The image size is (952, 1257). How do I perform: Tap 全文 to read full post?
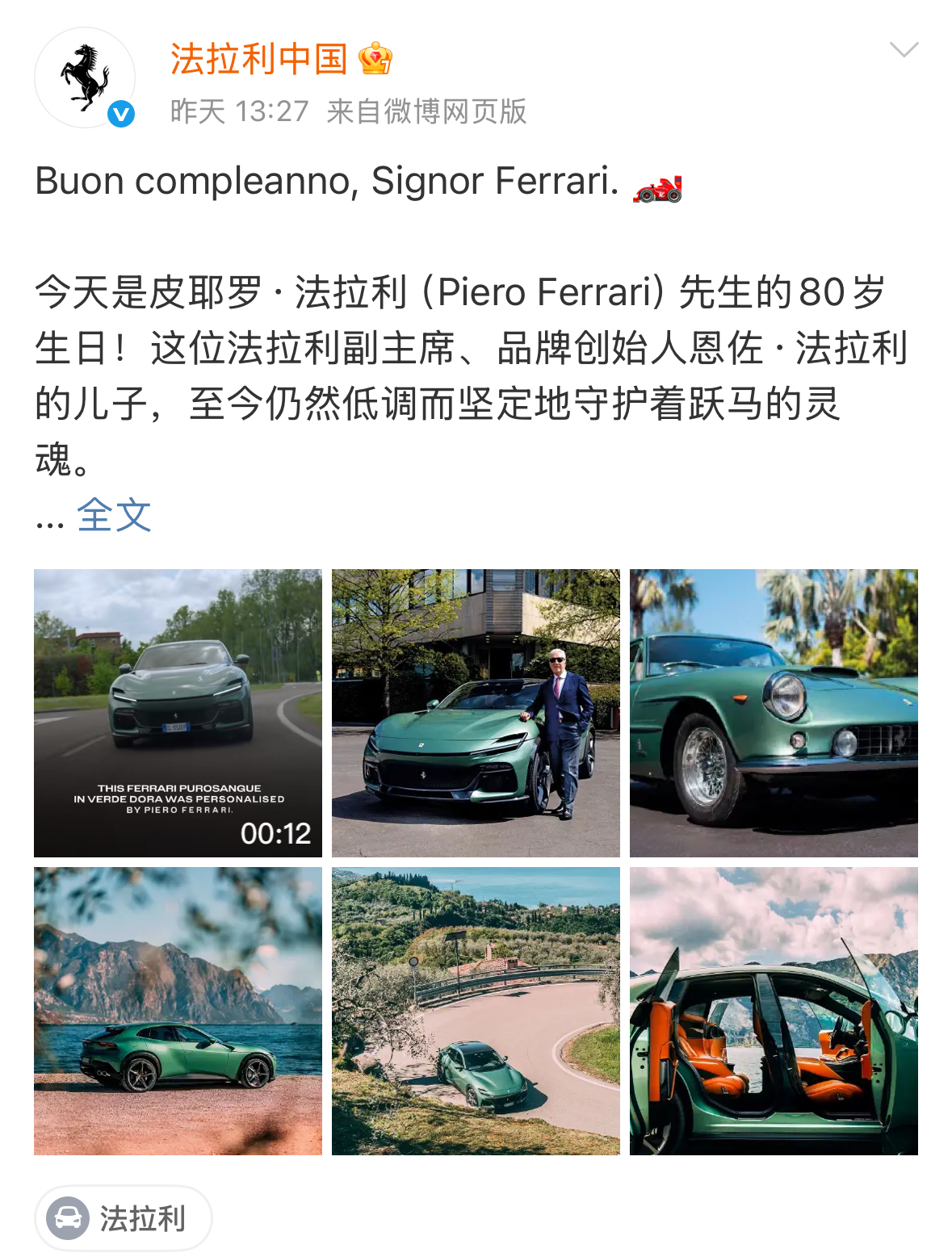114,515
